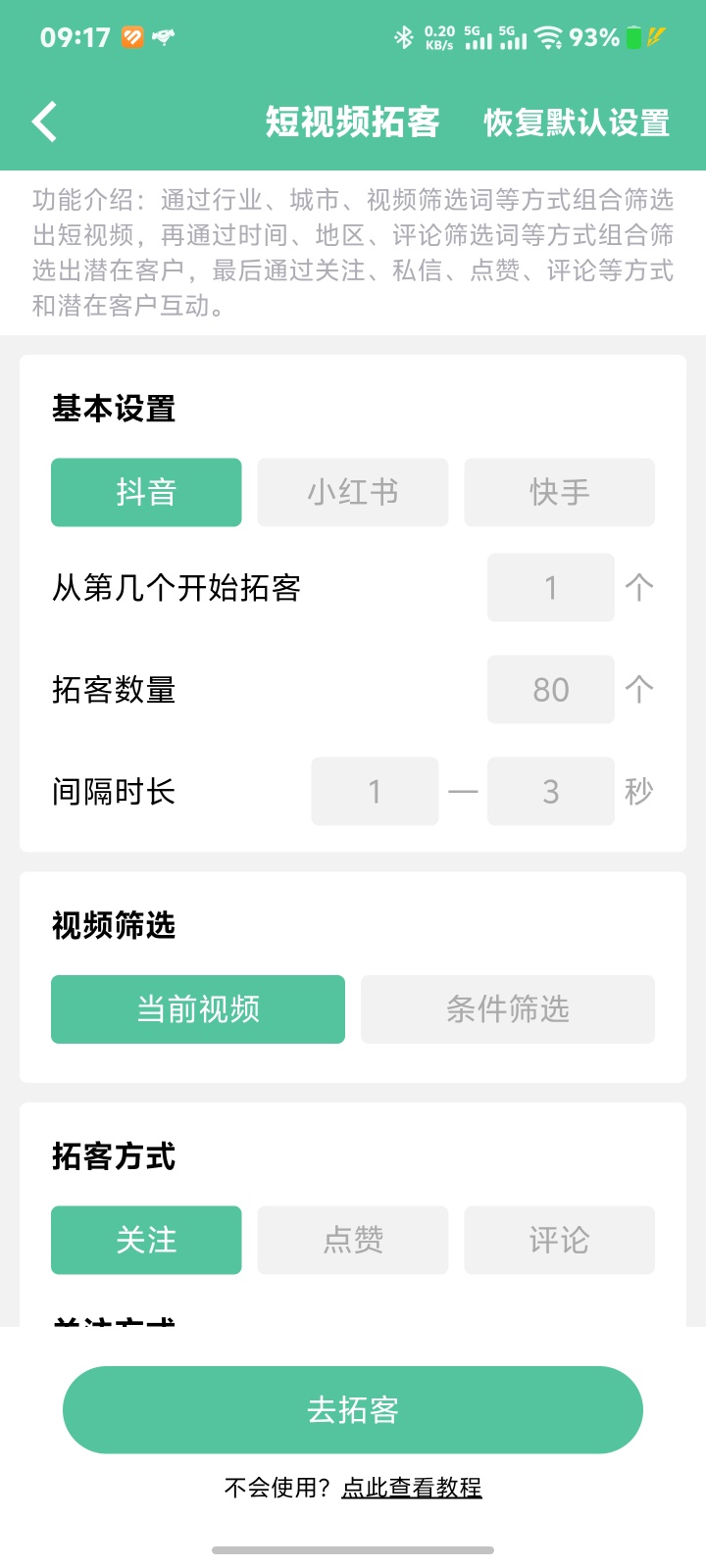
Task: Tap the Bluetooth status bar icon
Action: pos(405,36)
